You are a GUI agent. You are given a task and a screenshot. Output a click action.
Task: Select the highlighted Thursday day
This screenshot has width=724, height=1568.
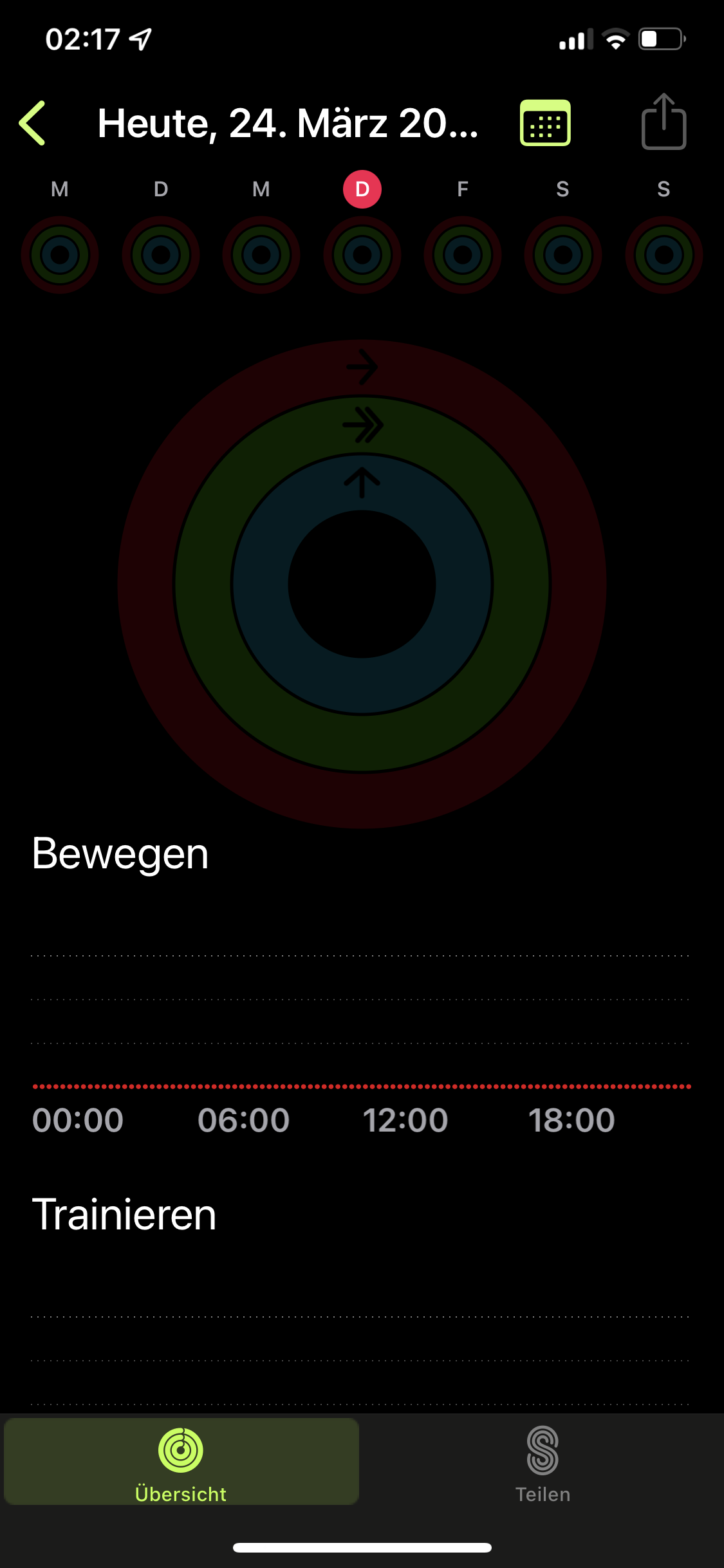coord(362,189)
